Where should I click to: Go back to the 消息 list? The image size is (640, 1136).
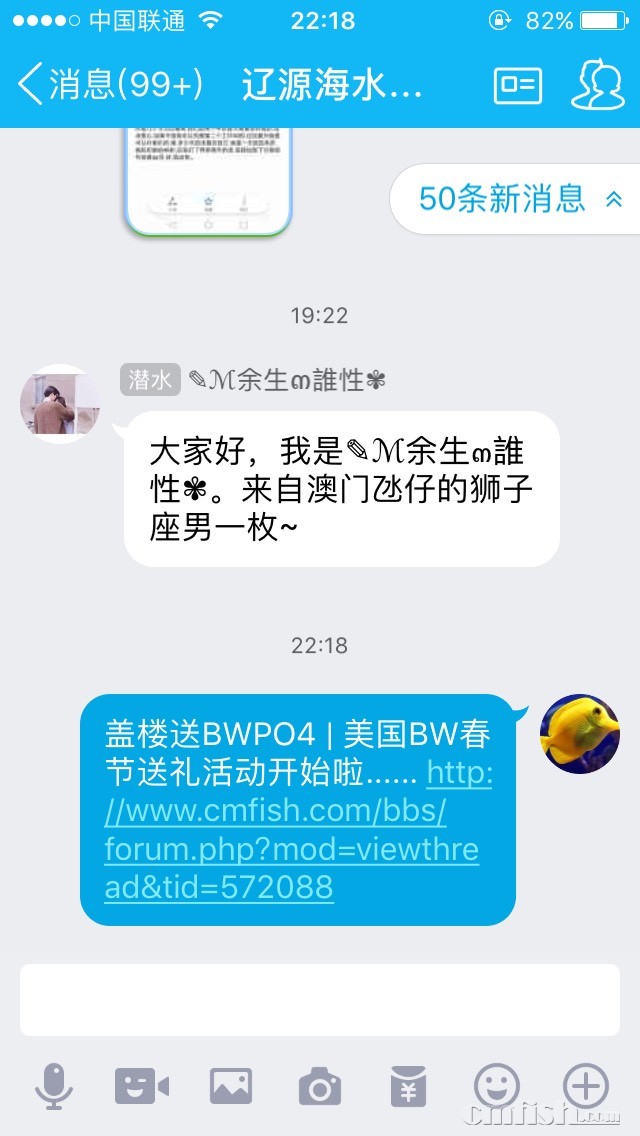tap(108, 85)
